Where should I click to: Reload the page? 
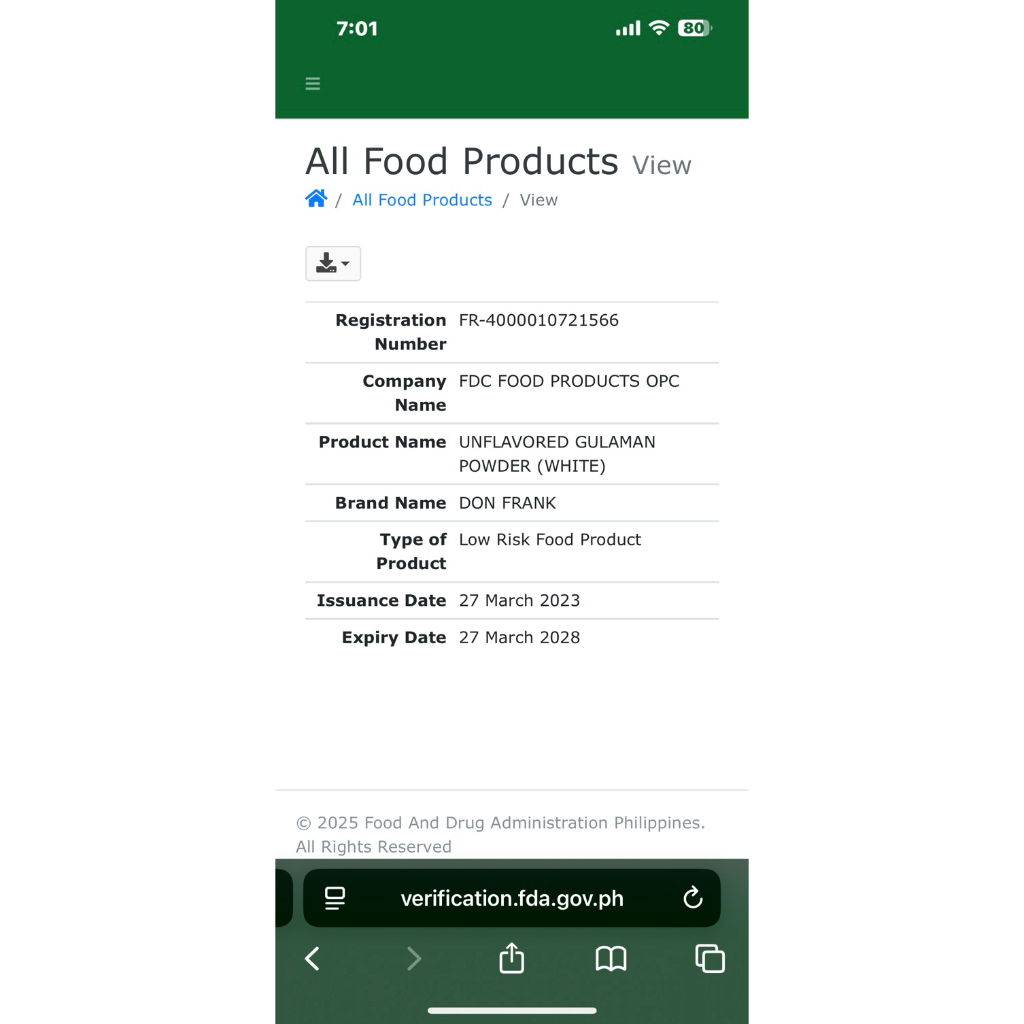pos(693,898)
